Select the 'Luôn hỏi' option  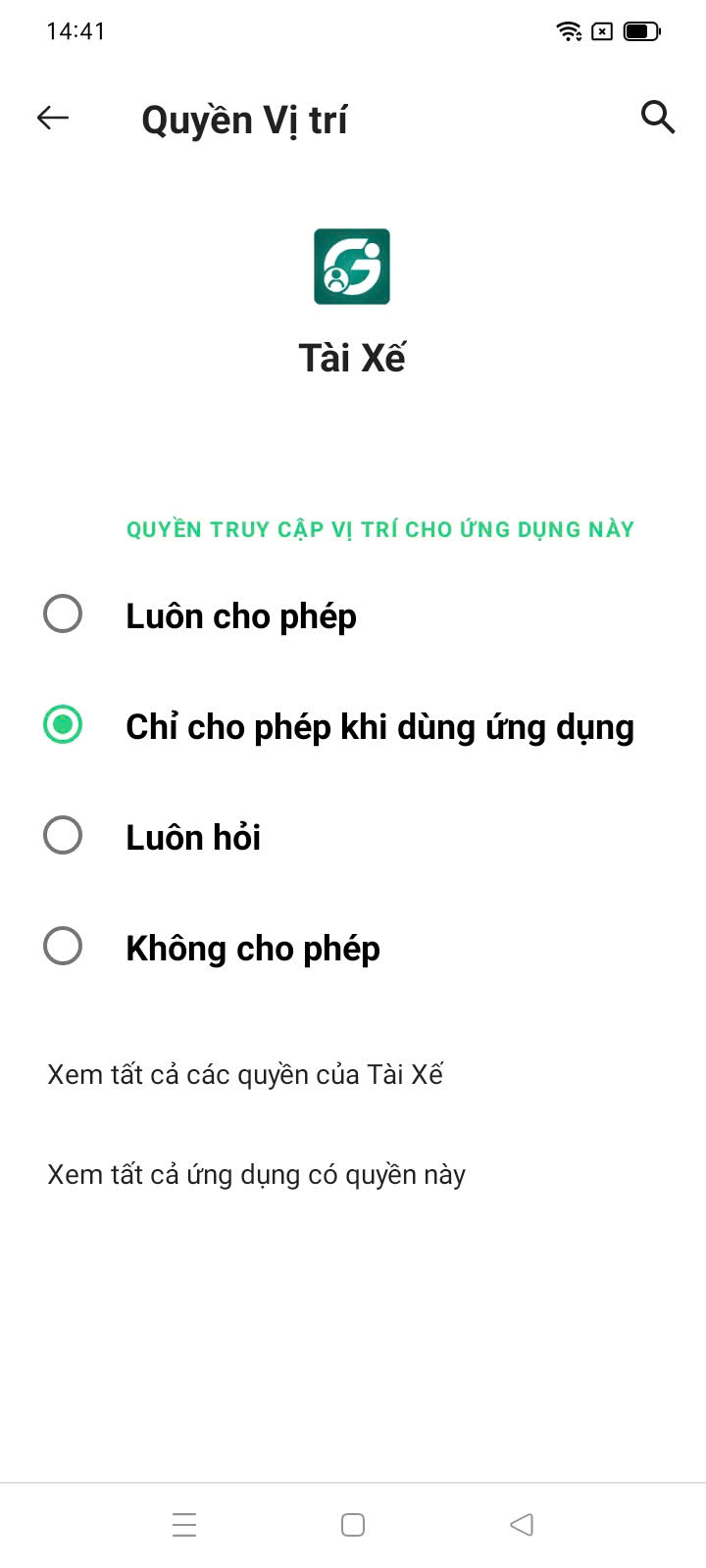pos(63,836)
